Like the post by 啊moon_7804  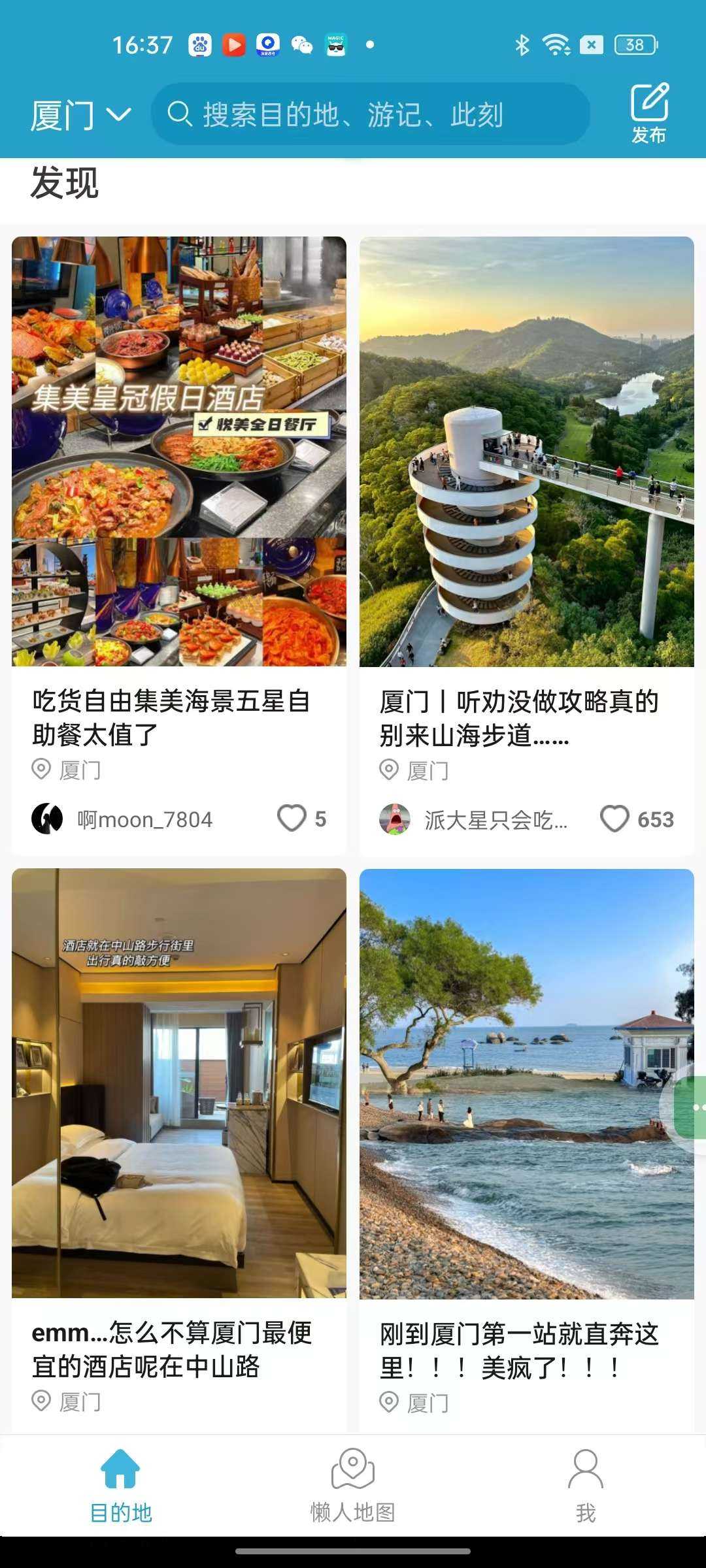click(292, 818)
